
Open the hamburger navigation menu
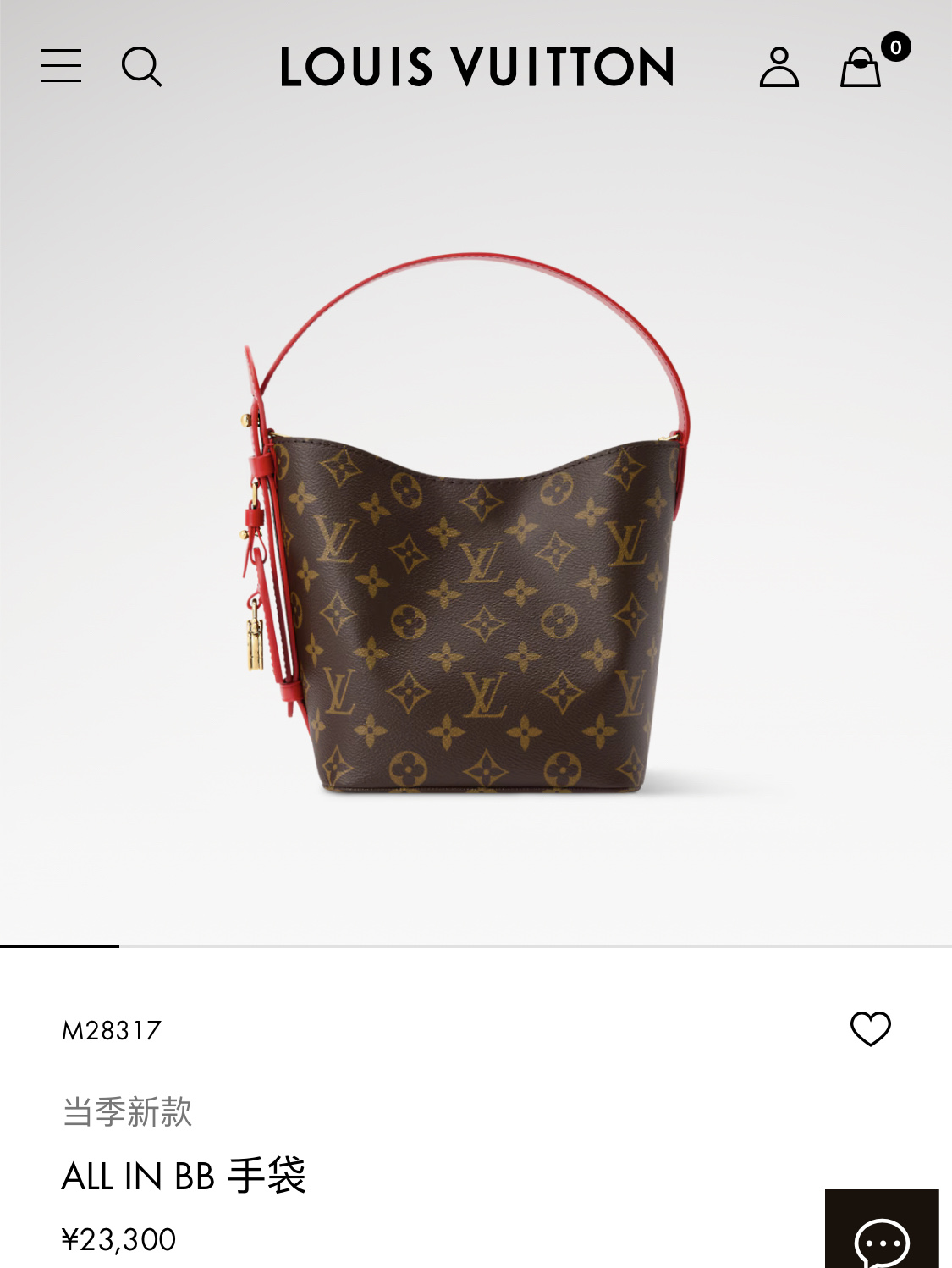[61, 66]
